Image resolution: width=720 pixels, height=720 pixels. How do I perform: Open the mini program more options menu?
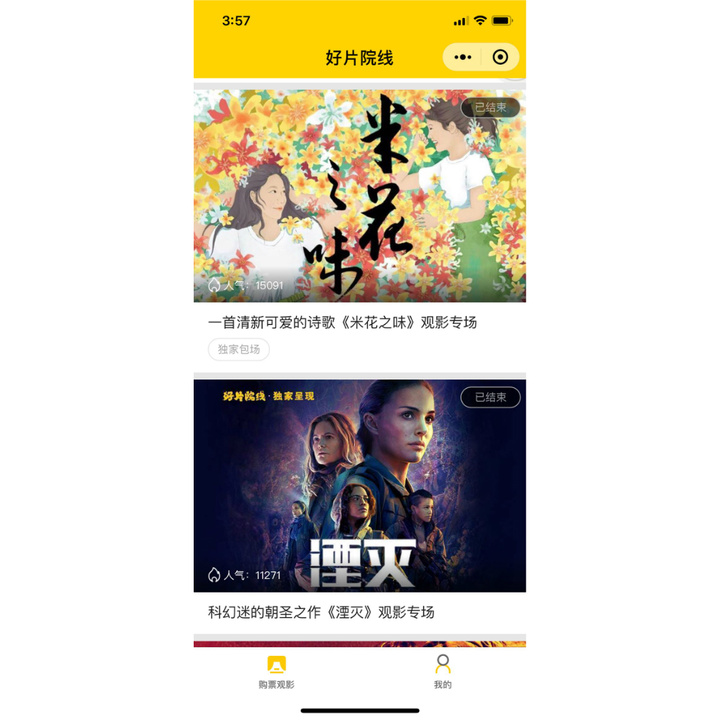click(x=462, y=57)
